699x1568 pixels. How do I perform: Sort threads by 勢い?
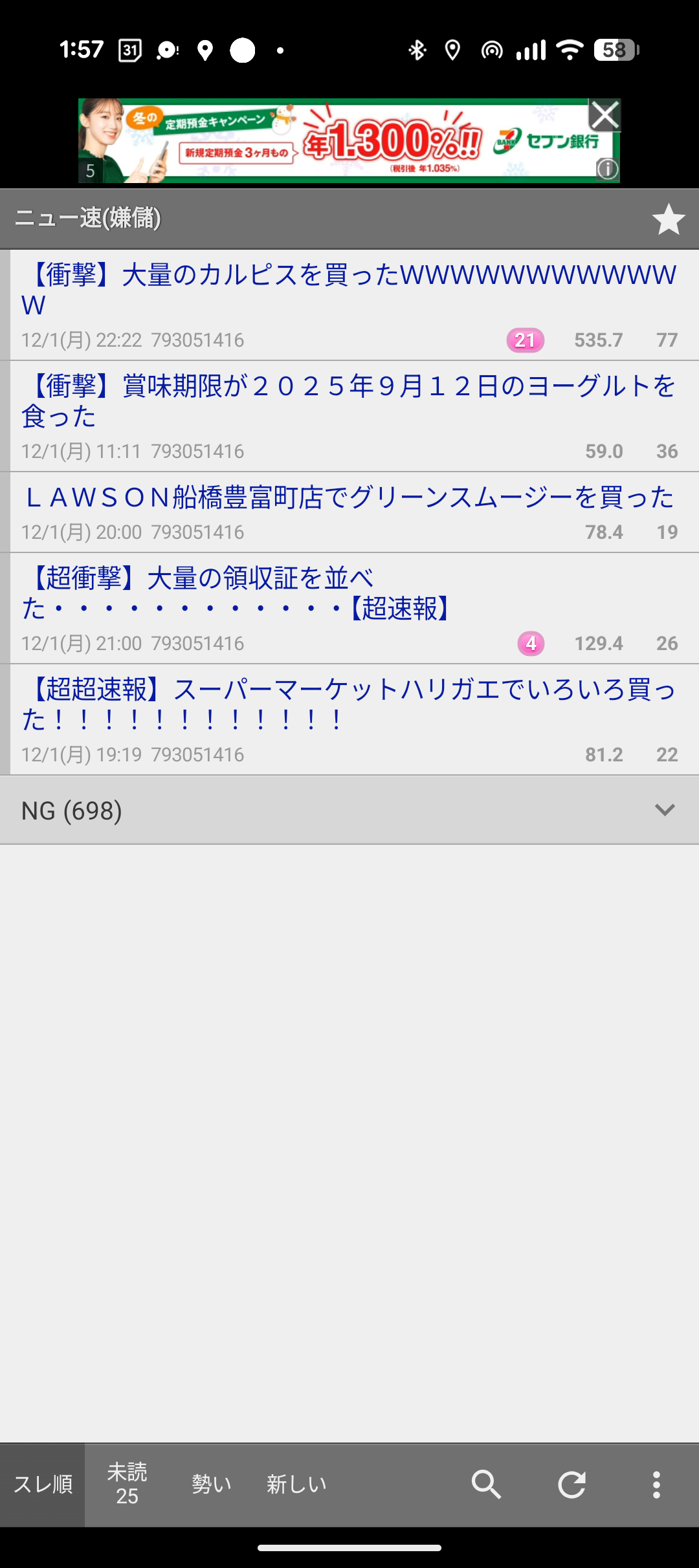[212, 1485]
